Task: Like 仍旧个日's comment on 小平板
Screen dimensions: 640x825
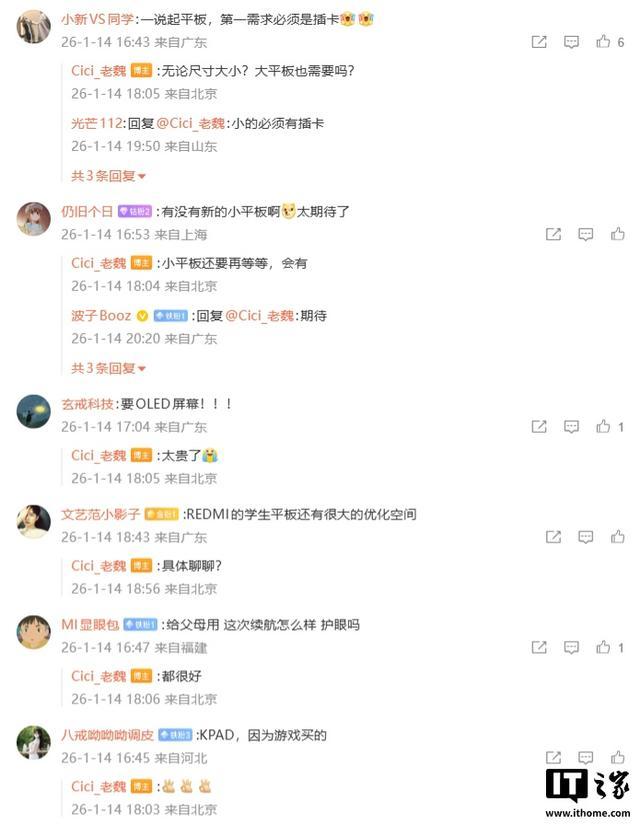Action: click(617, 234)
